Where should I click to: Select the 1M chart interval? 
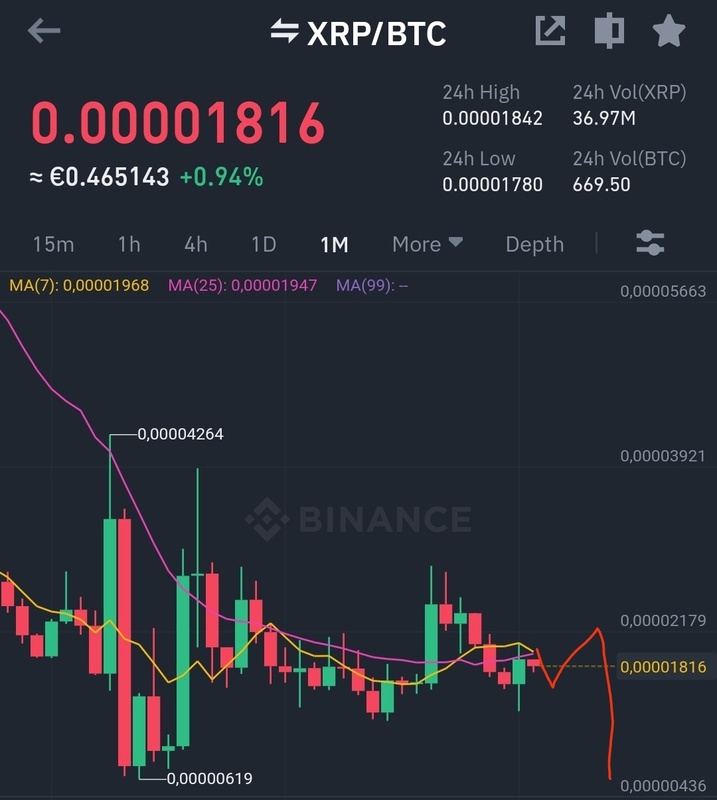point(334,244)
